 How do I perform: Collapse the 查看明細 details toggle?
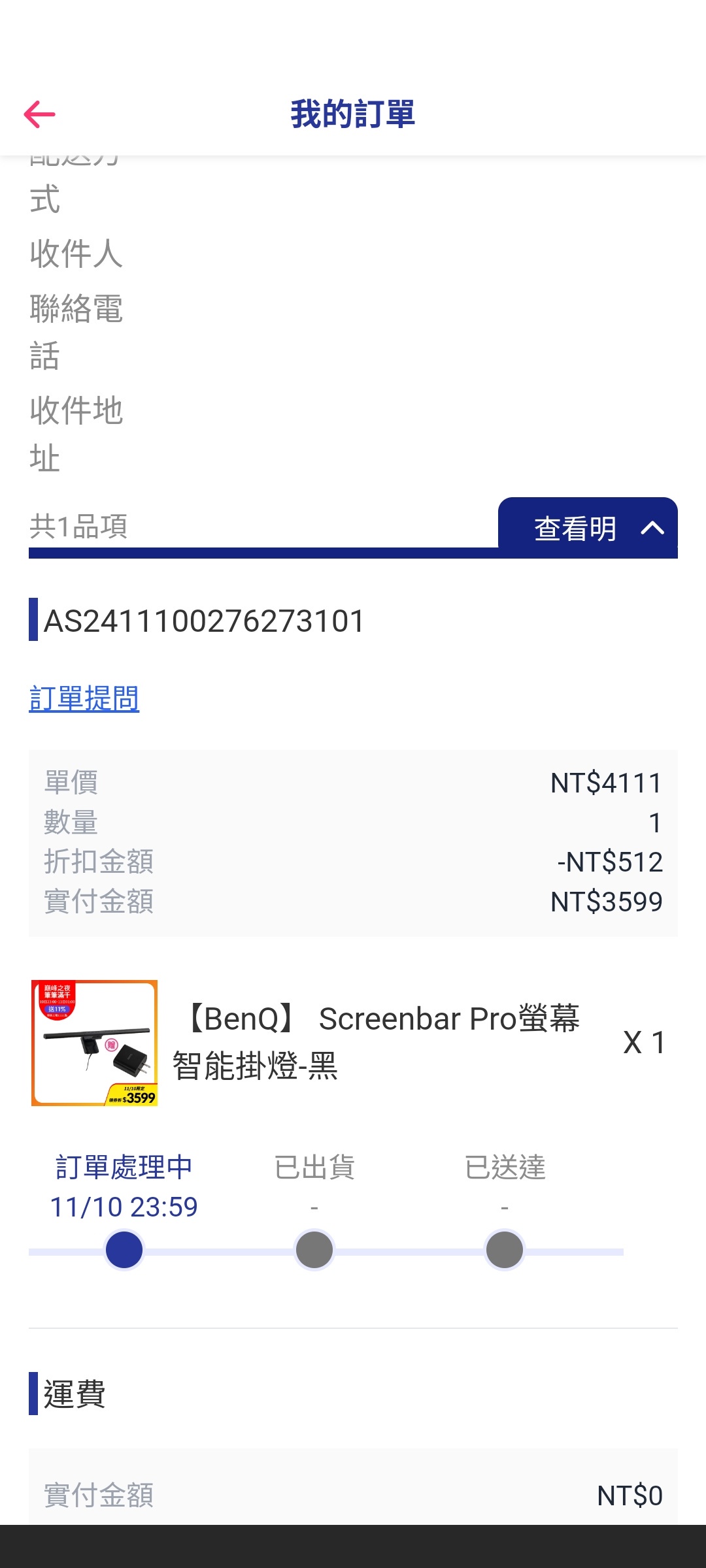pyautogui.click(x=587, y=527)
